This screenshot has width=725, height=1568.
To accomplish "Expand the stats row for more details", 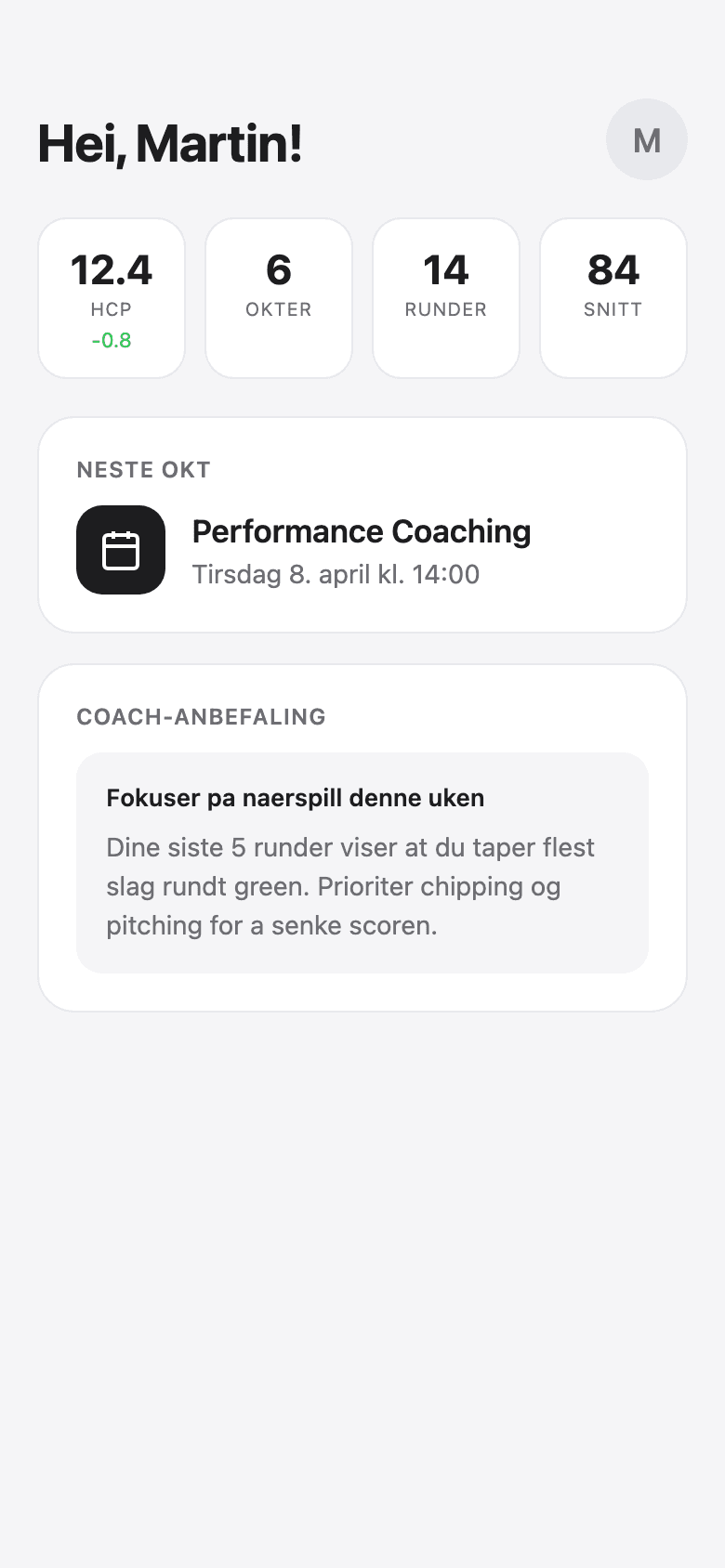I will point(362,297).
